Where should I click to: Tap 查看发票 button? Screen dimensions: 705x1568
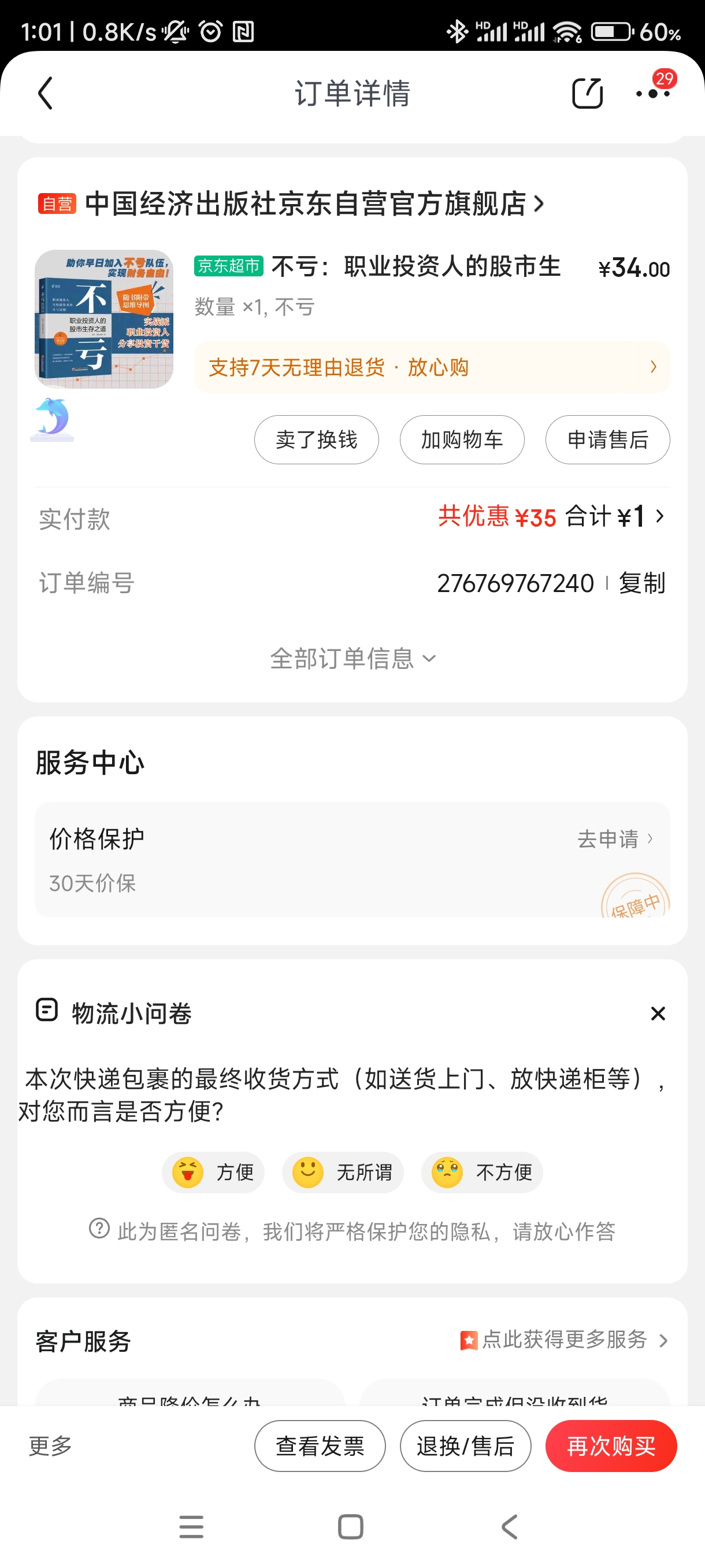320,1445
